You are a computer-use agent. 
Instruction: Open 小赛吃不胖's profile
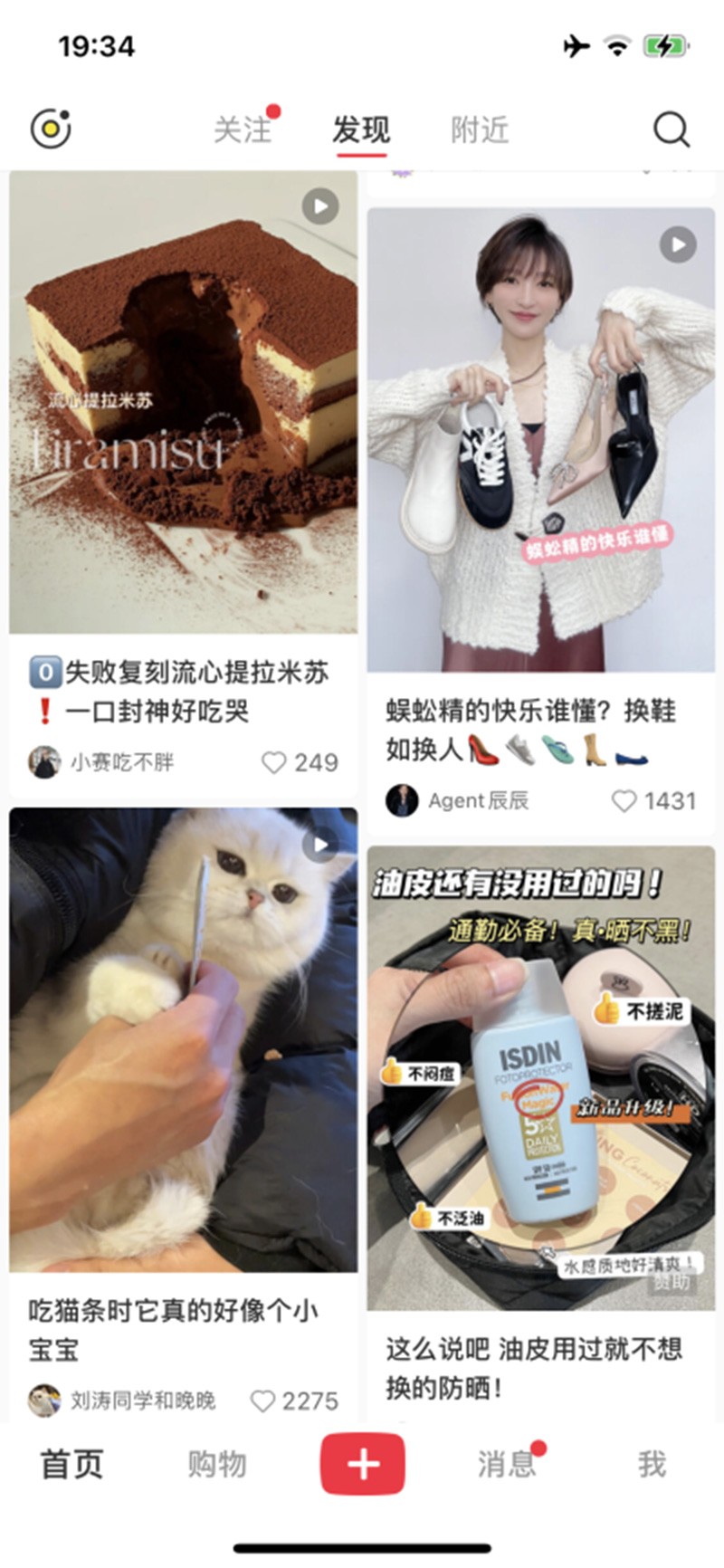[101, 762]
